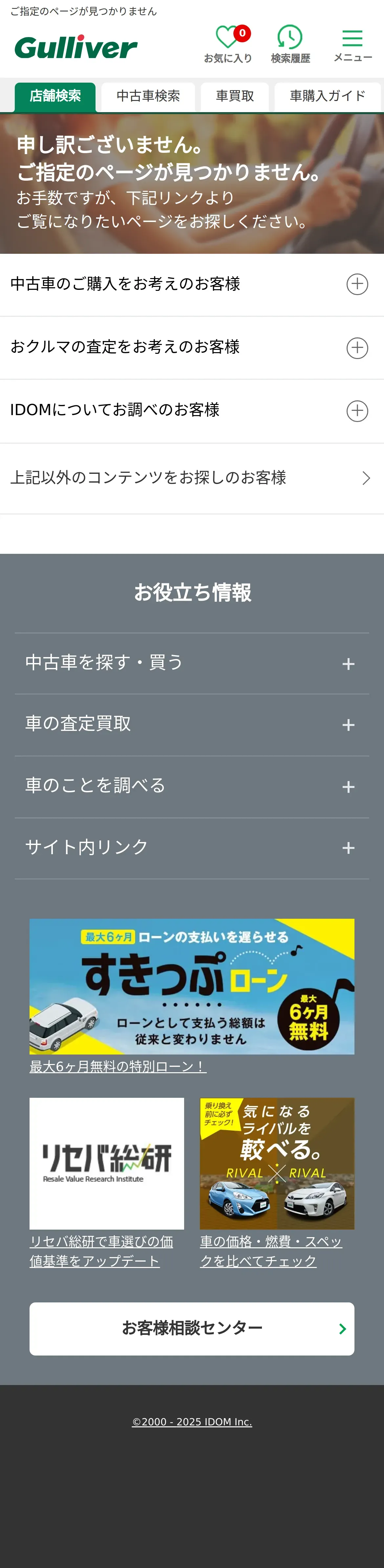Select the 車買取 tab
This screenshot has width=384, height=1568.
pyautogui.click(x=235, y=96)
